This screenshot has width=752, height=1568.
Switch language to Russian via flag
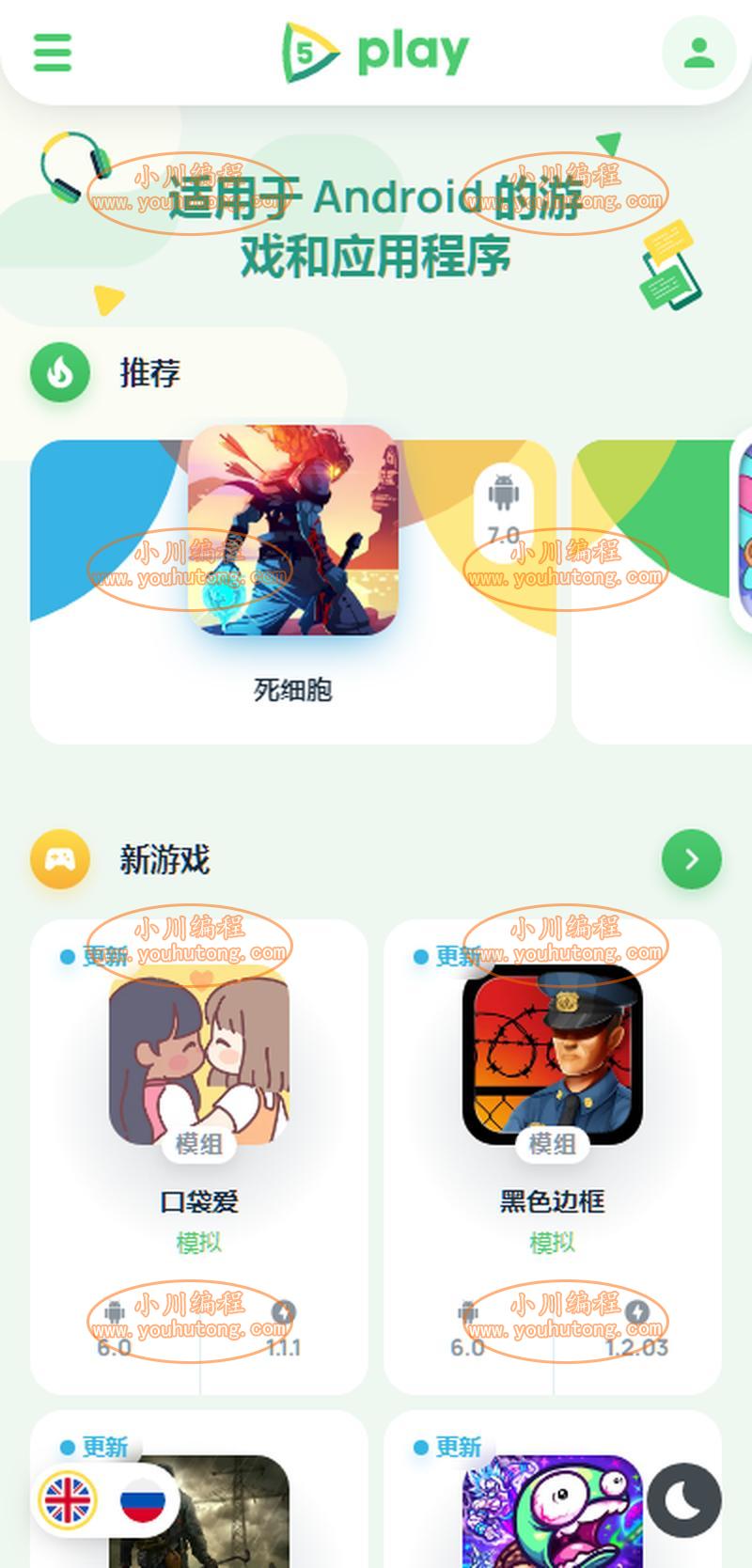pos(143,1502)
